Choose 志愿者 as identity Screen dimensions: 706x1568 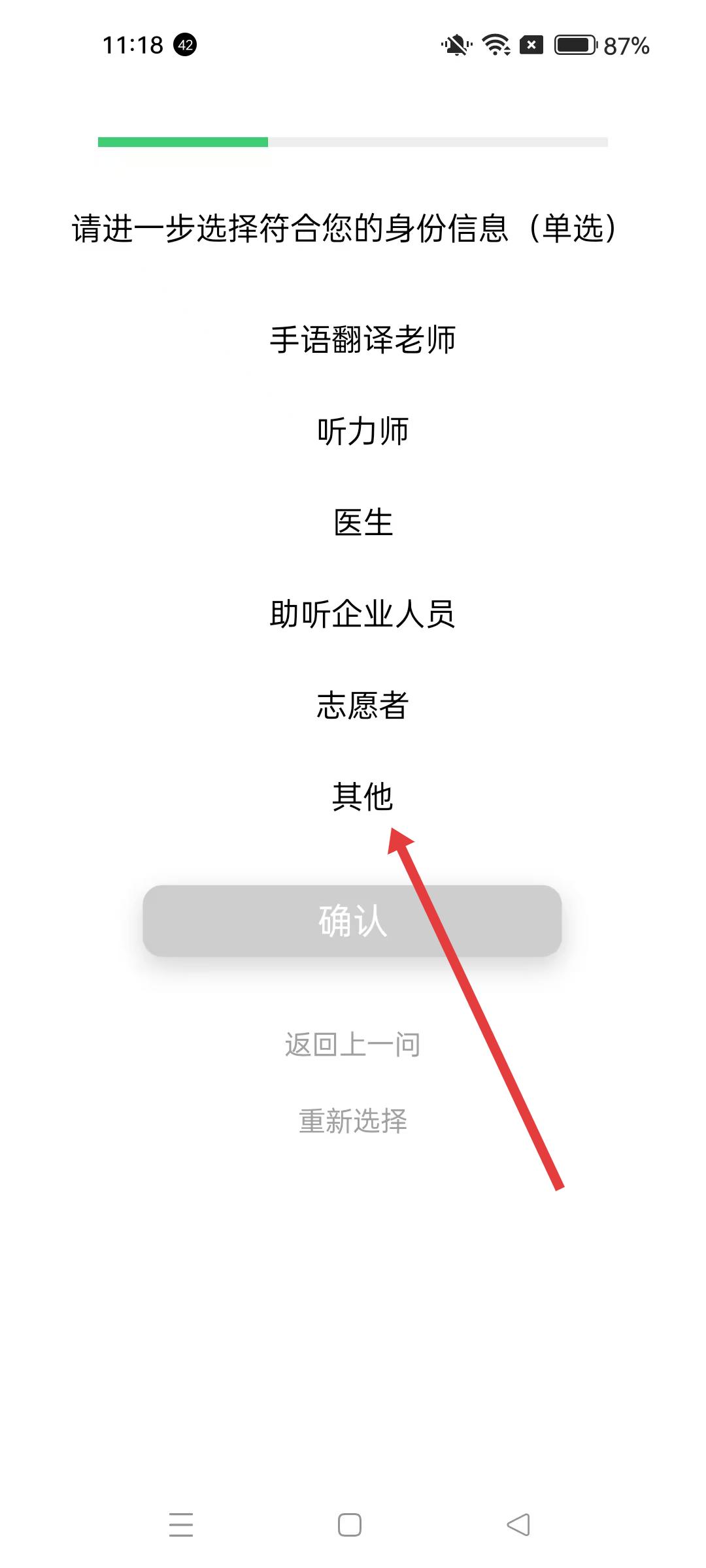(362, 706)
